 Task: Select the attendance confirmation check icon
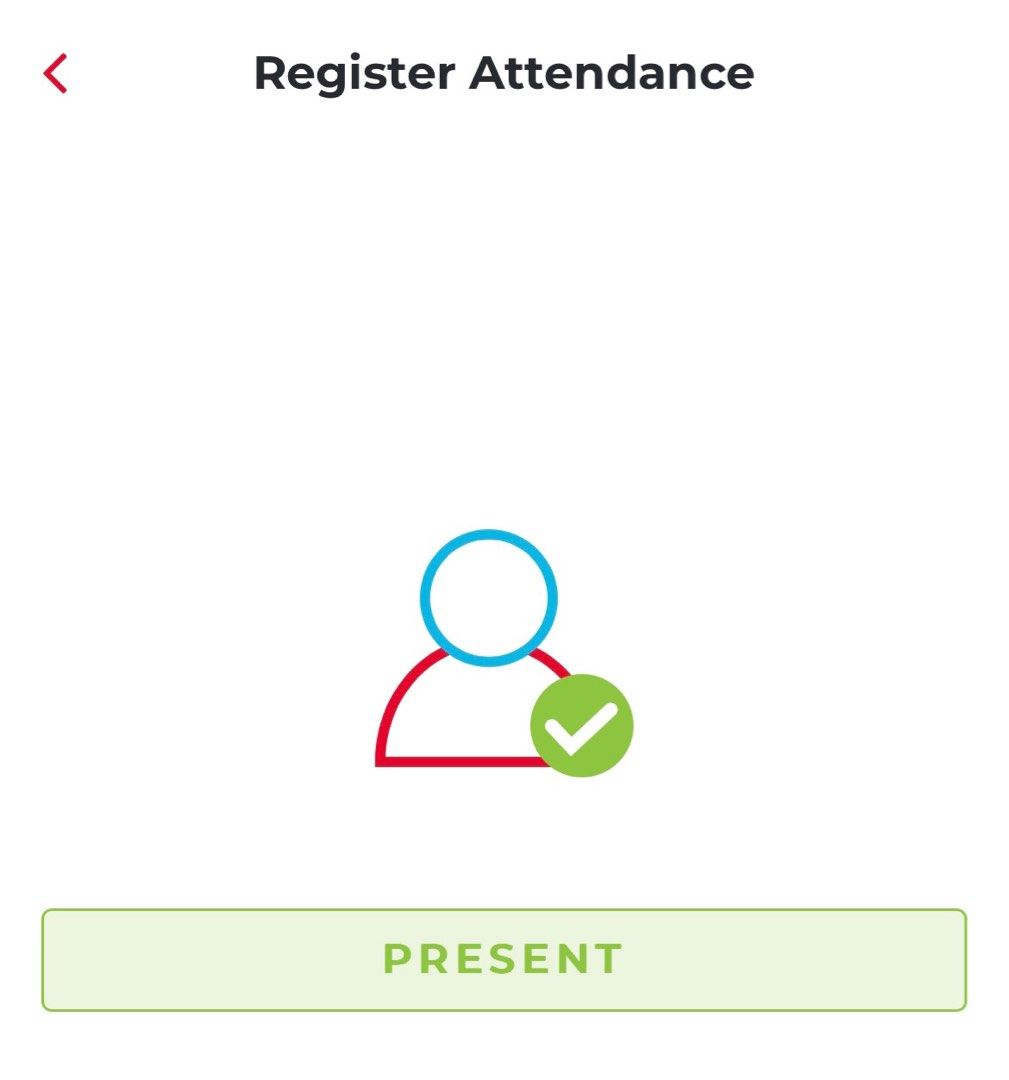click(x=583, y=725)
